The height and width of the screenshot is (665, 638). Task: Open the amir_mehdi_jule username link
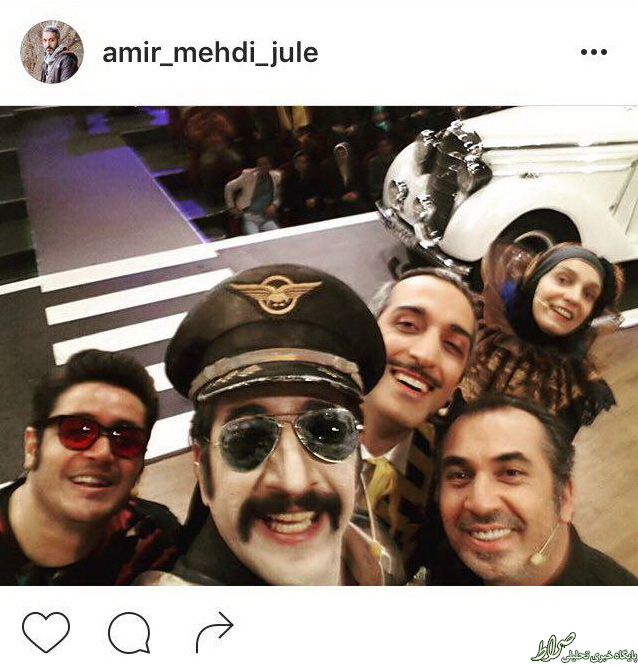tap(210, 53)
